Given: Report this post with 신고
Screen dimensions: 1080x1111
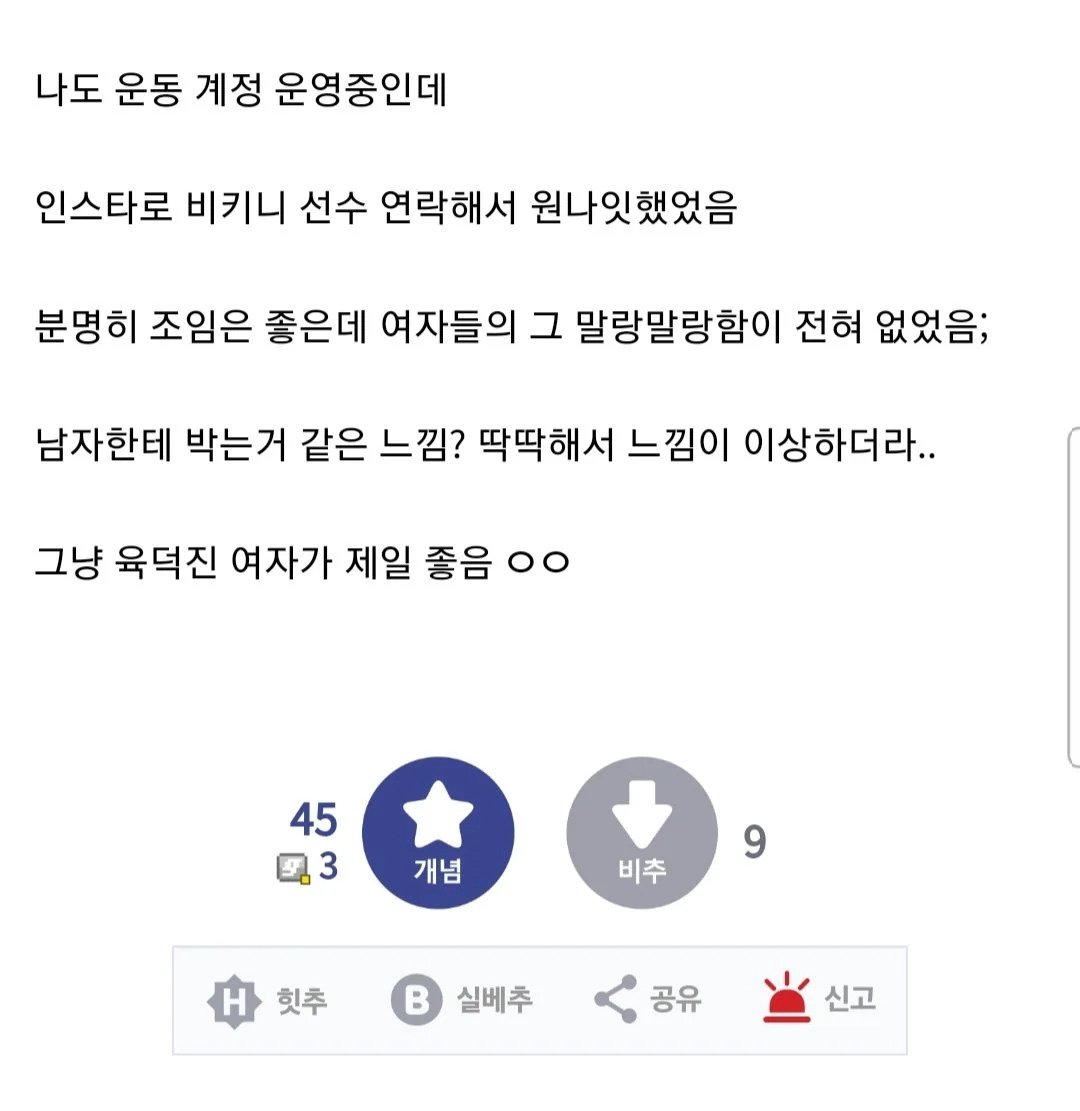Looking at the screenshot, I should pos(819,998).
